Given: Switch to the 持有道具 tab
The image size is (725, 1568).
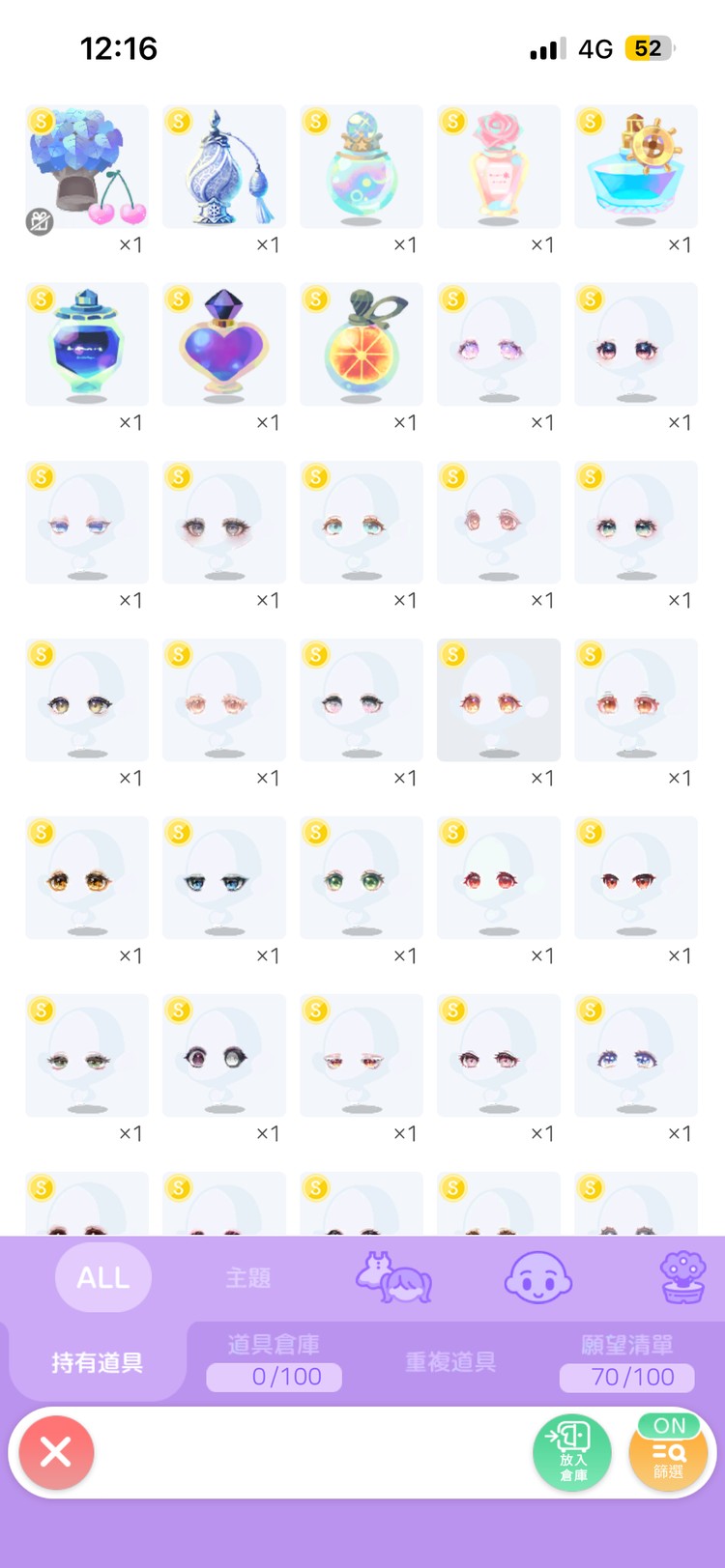Looking at the screenshot, I should pos(97,1362).
